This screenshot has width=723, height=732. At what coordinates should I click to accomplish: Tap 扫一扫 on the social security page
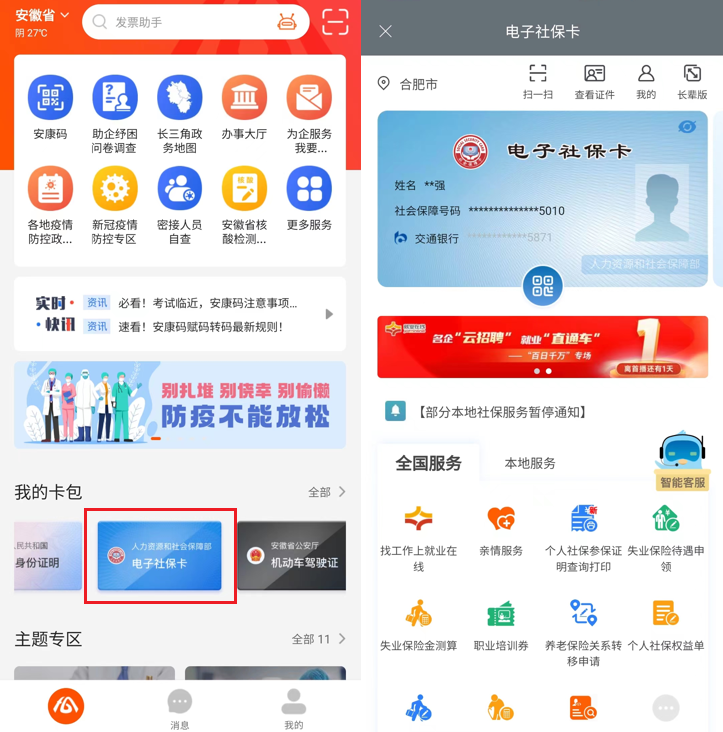pyautogui.click(x=538, y=82)
